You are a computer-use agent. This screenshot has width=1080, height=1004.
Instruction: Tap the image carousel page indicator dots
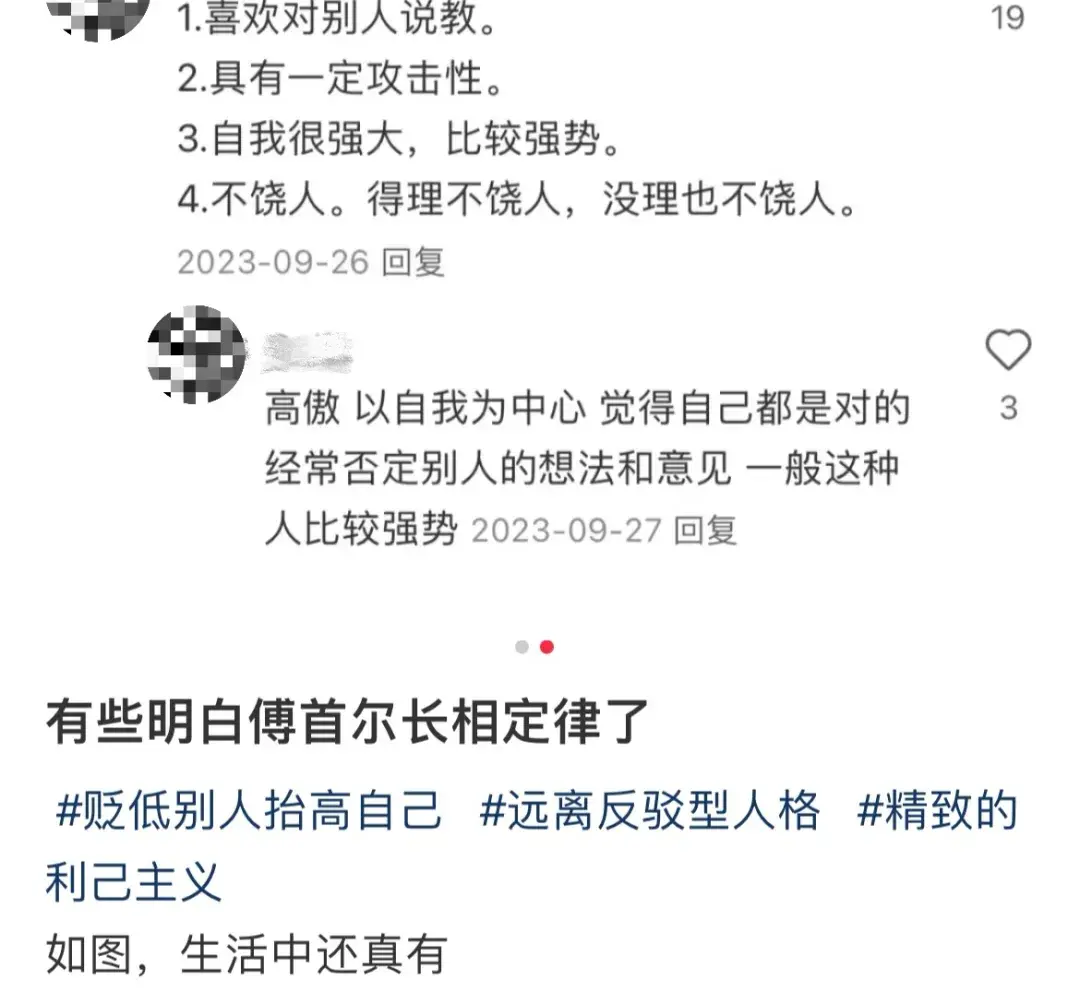534,647
